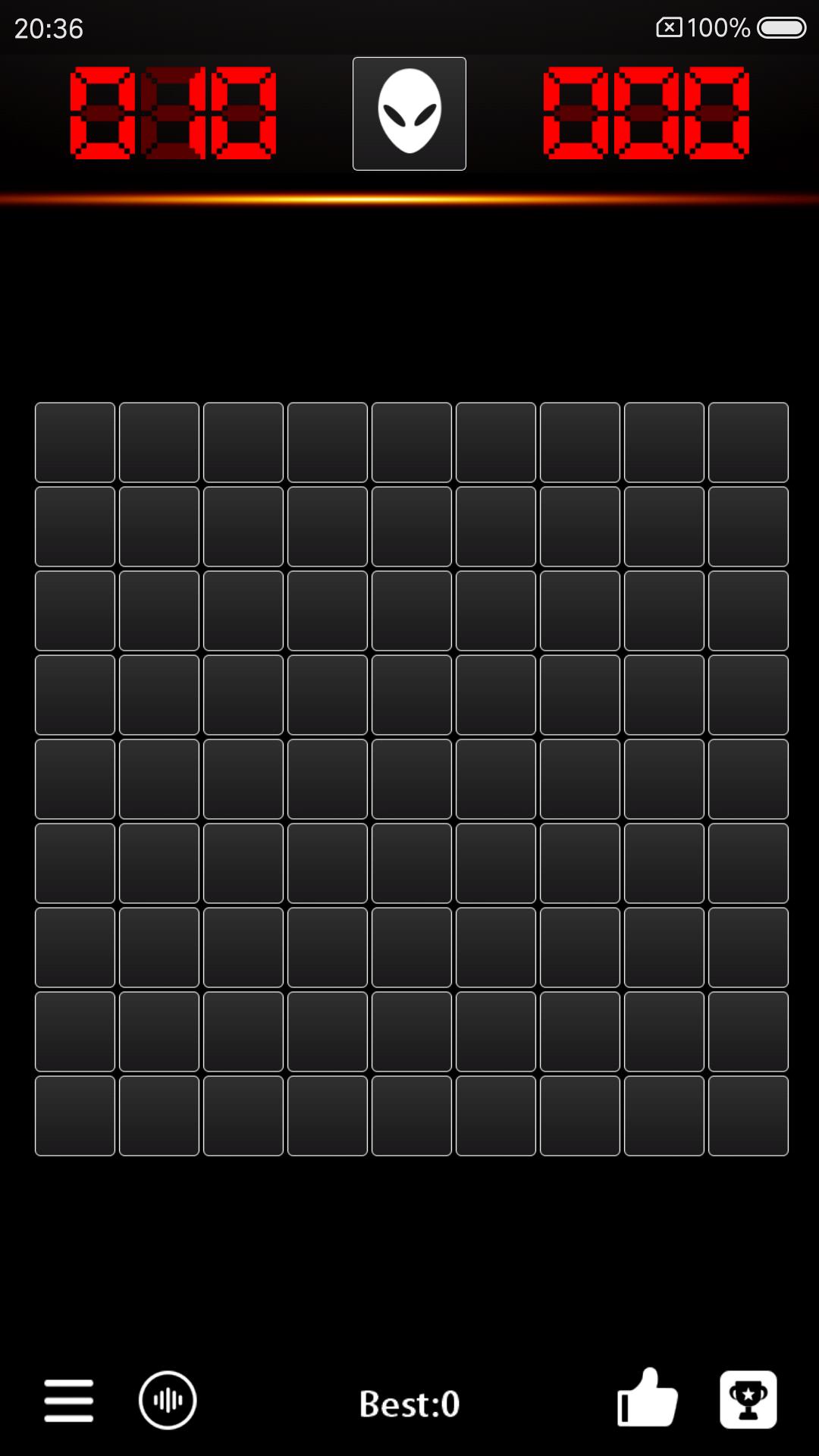Reveal the top-left grid cell
The height and width of the screenshot is (1456, 819).
click(x=75, y=442)
